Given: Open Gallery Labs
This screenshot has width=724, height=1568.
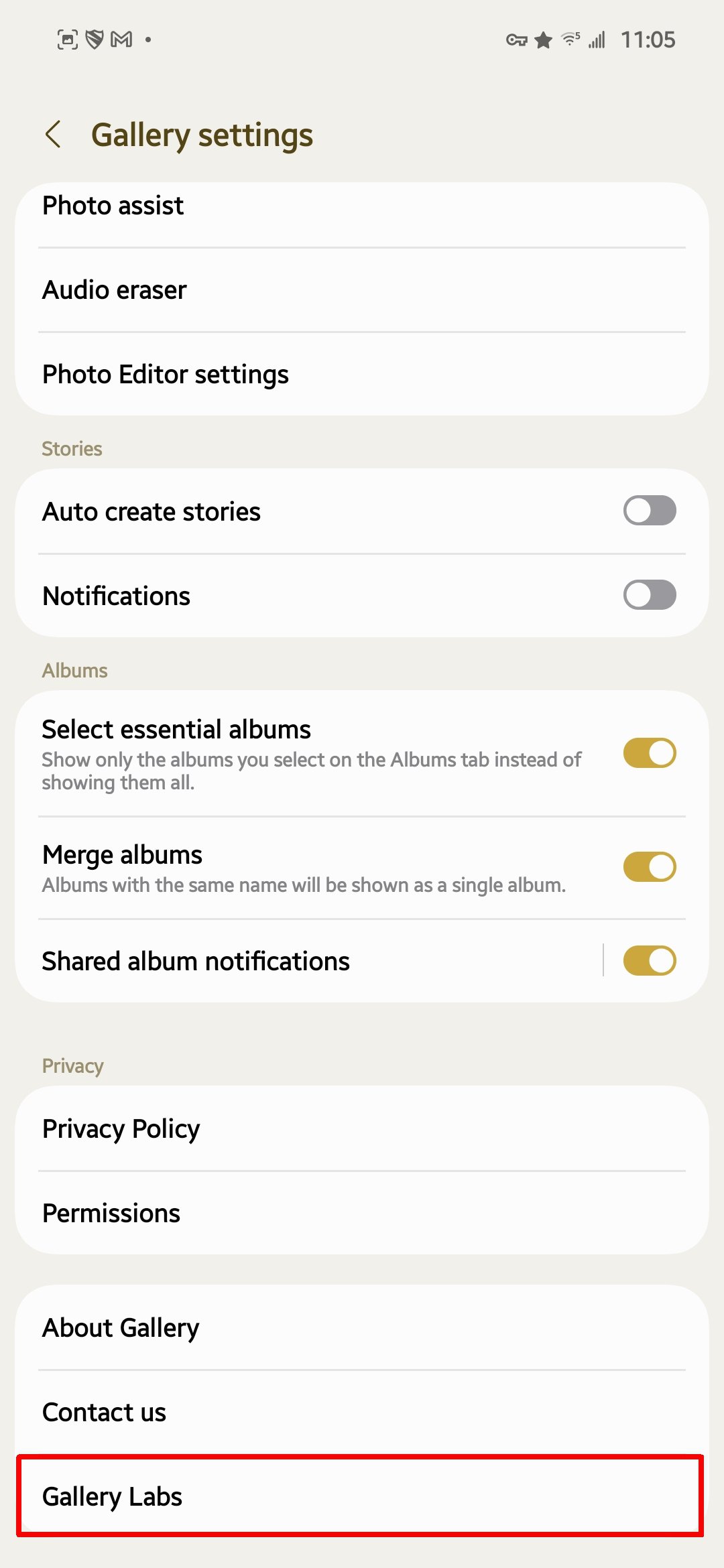Looking at the screenshot, I should (x=362, y=1497).
